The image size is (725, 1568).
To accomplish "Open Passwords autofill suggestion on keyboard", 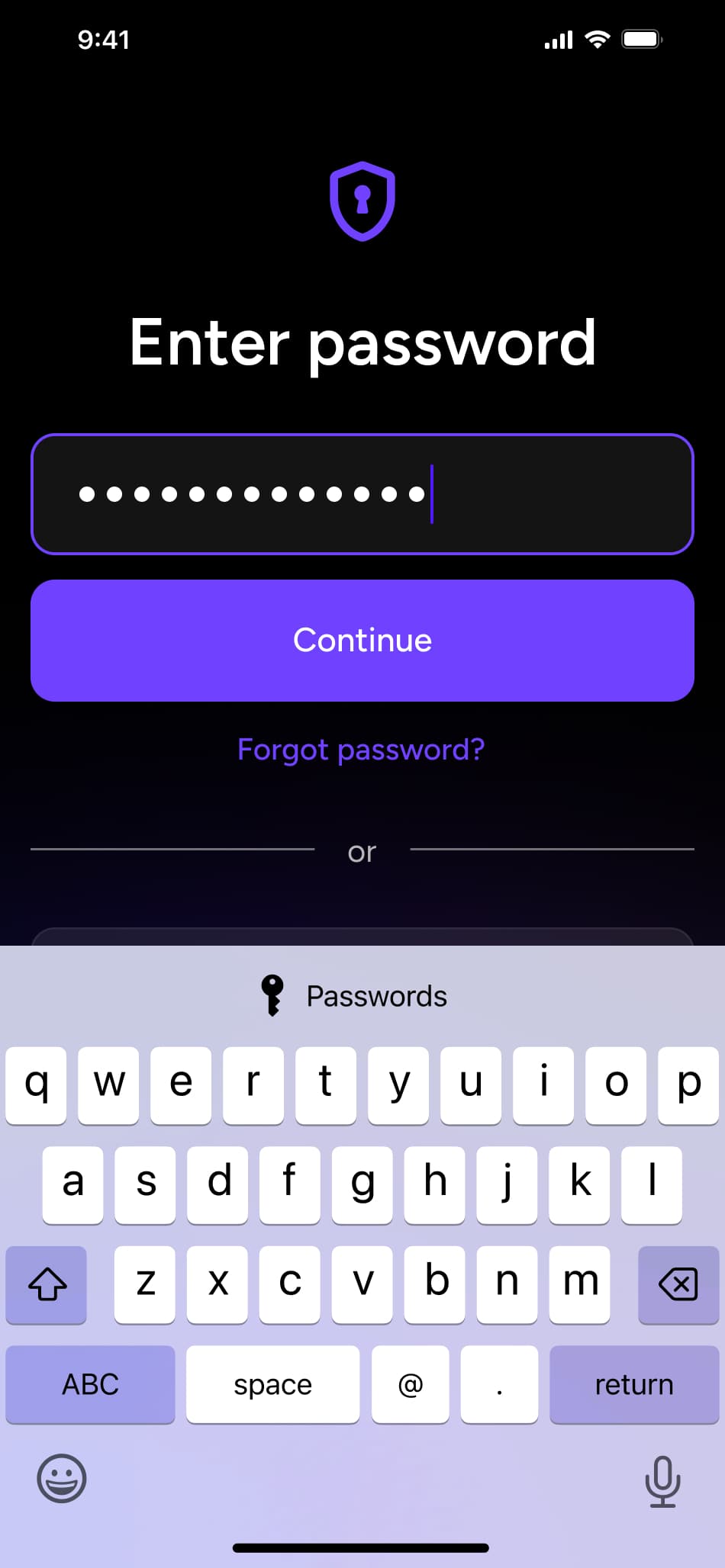I will (x=354, y=996).
